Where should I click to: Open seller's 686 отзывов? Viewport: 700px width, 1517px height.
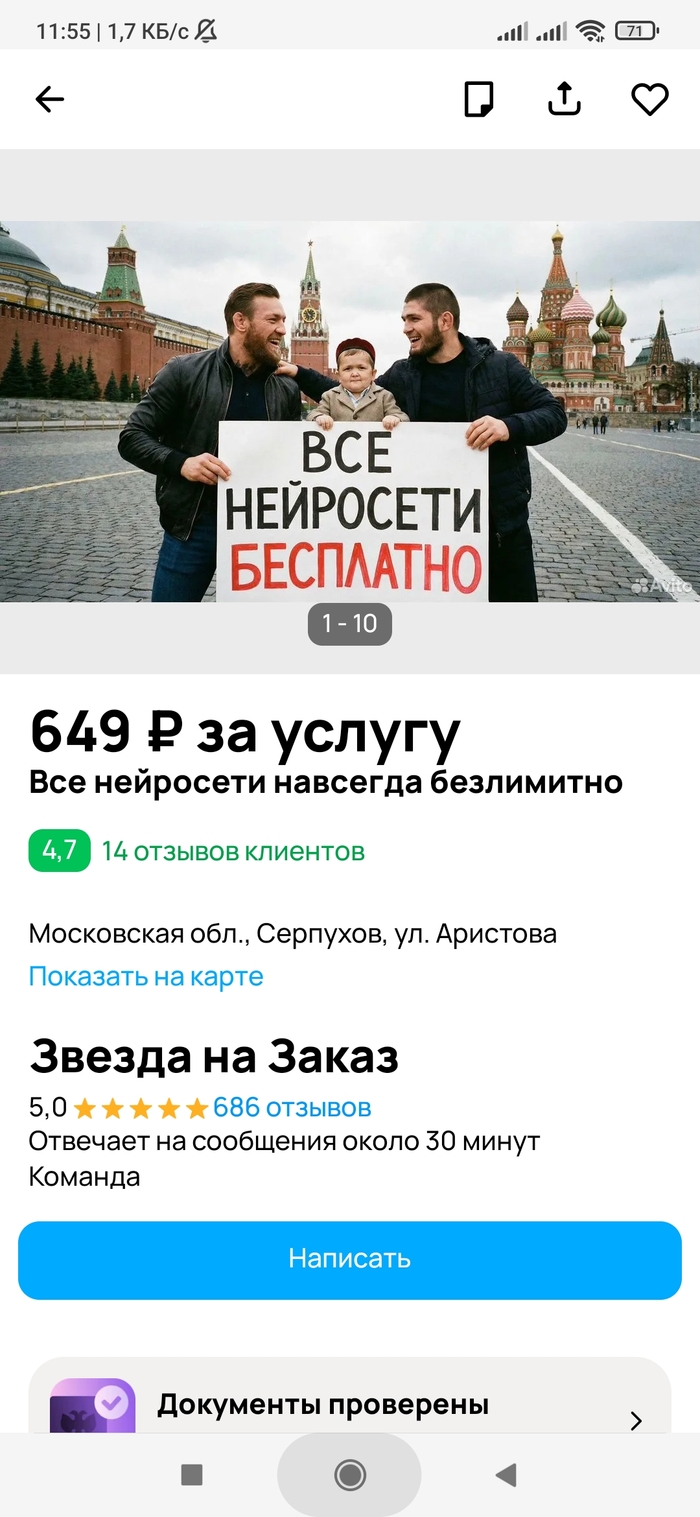point(292,1107)
